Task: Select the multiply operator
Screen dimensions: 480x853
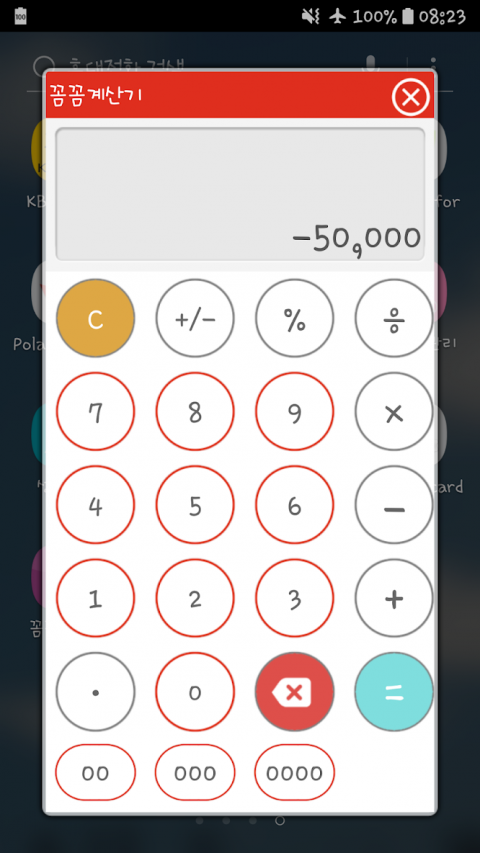Action: point(394,412)
